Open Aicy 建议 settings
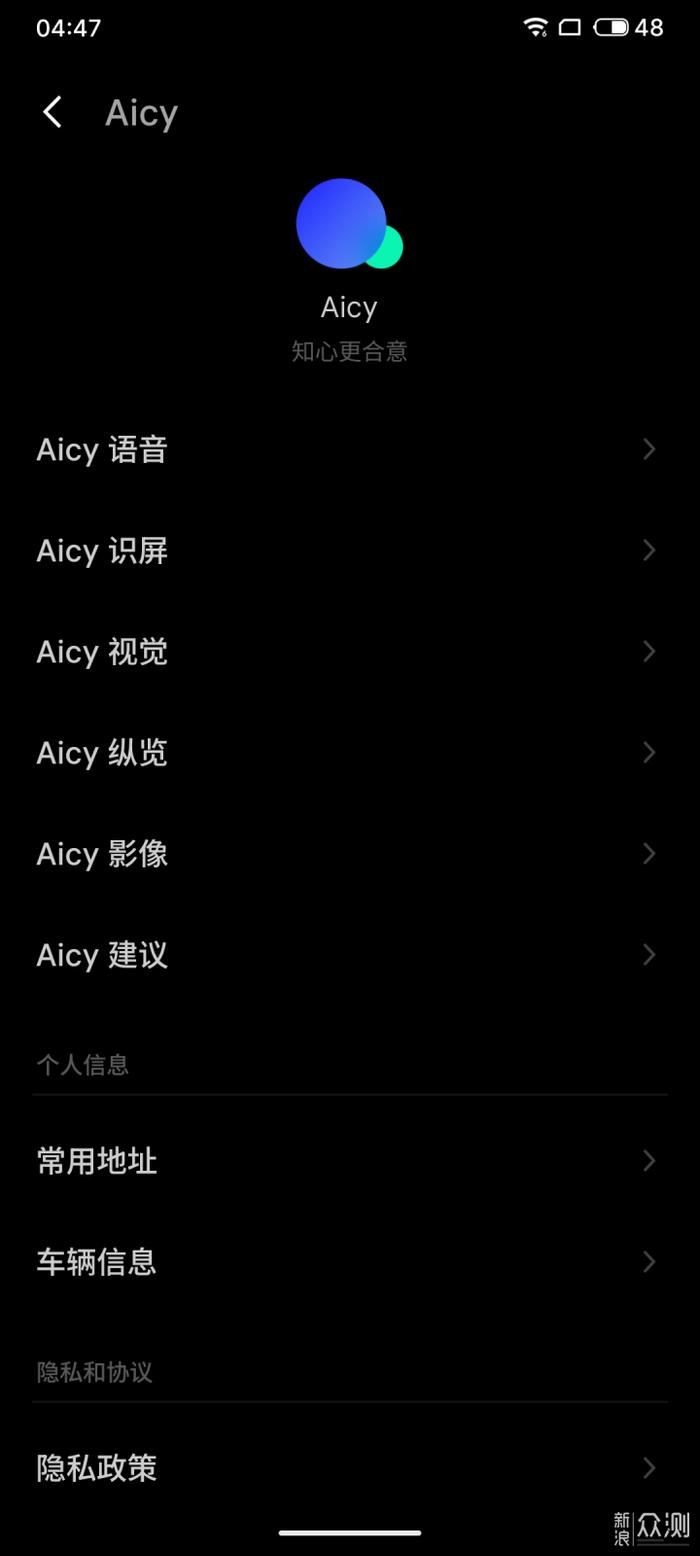The width and height of the screenshot is (700, 1556). pyautogui.click(x=350, y=954)
